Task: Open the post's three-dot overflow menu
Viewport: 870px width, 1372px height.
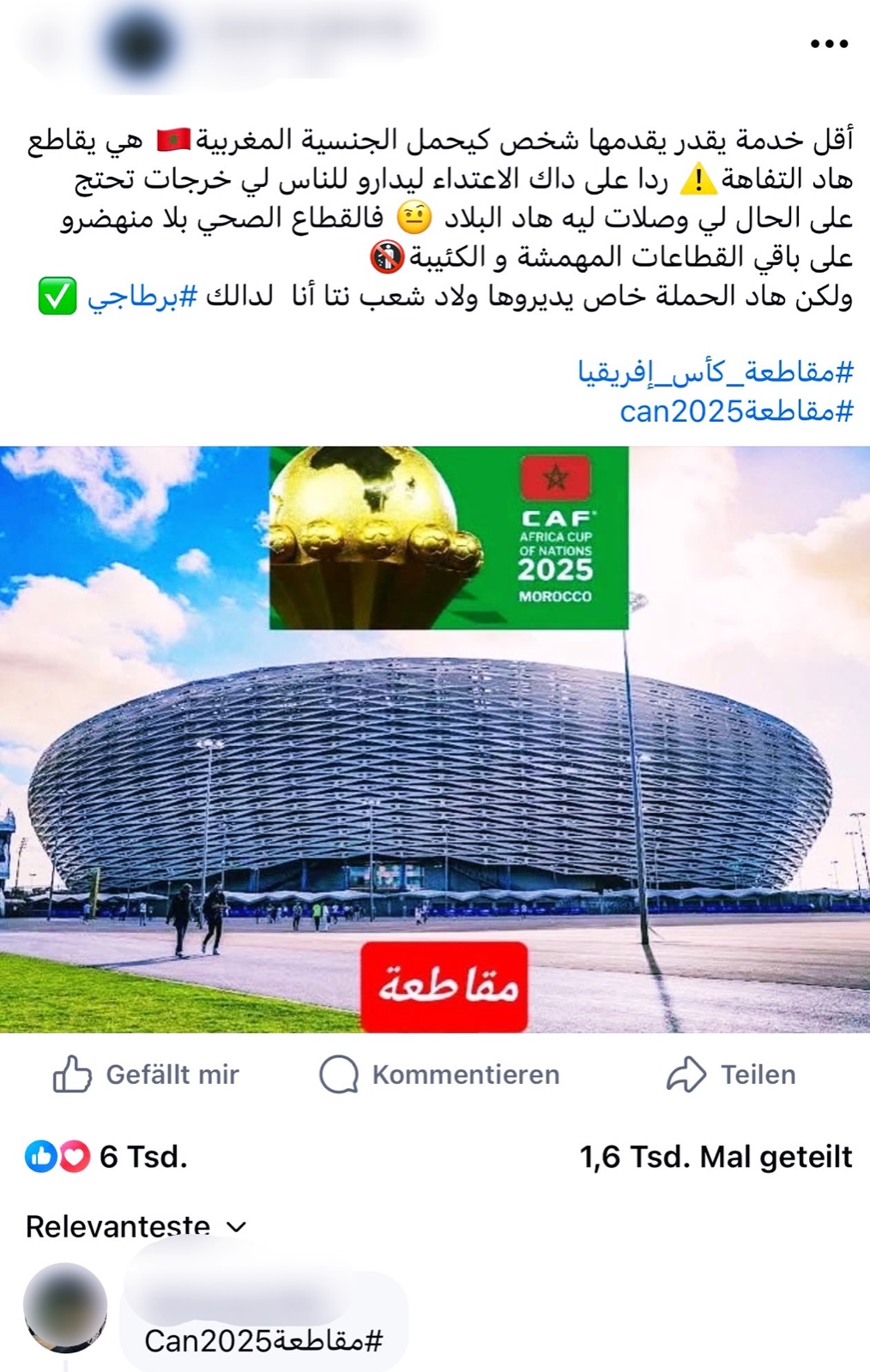Action: [x=829, y=44]
